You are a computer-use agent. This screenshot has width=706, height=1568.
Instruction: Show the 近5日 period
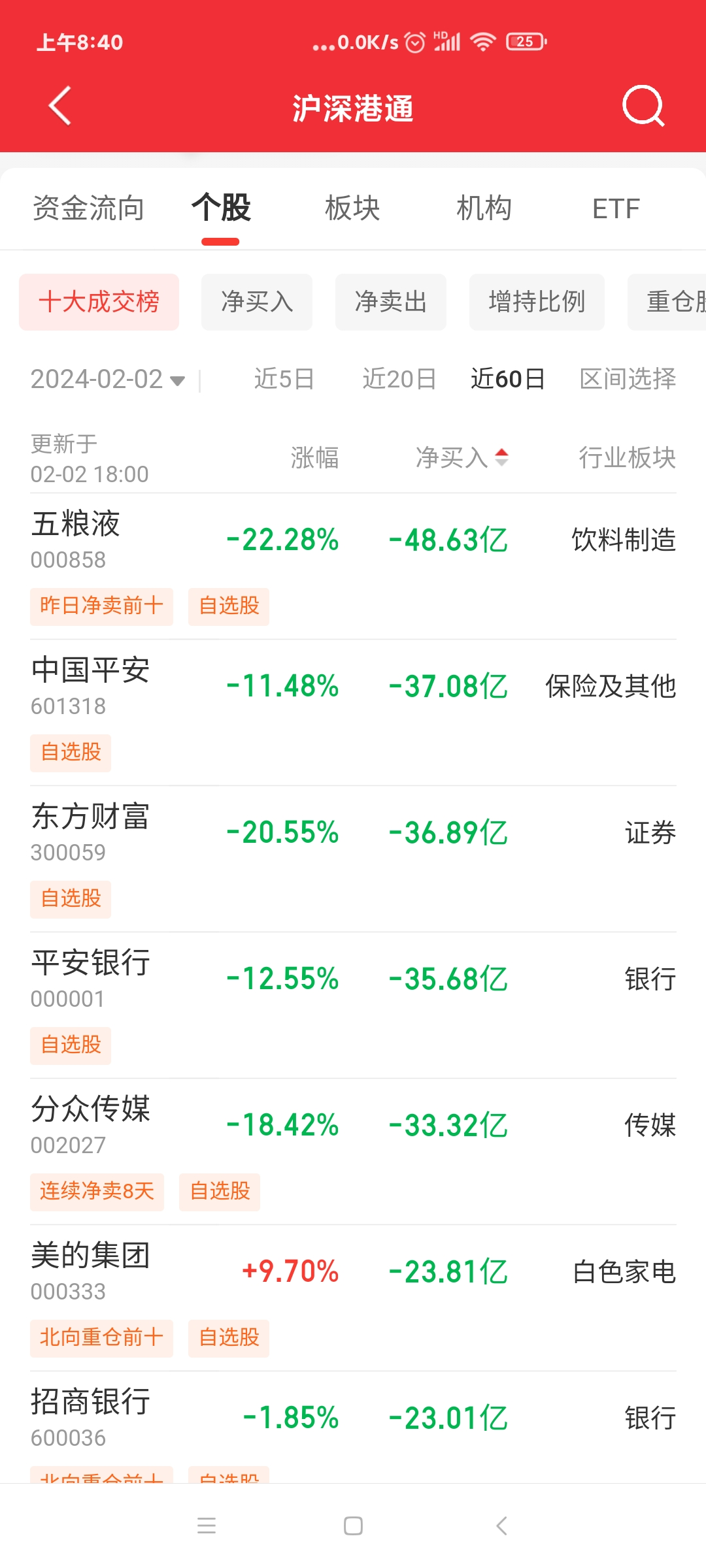click(284, 379)
